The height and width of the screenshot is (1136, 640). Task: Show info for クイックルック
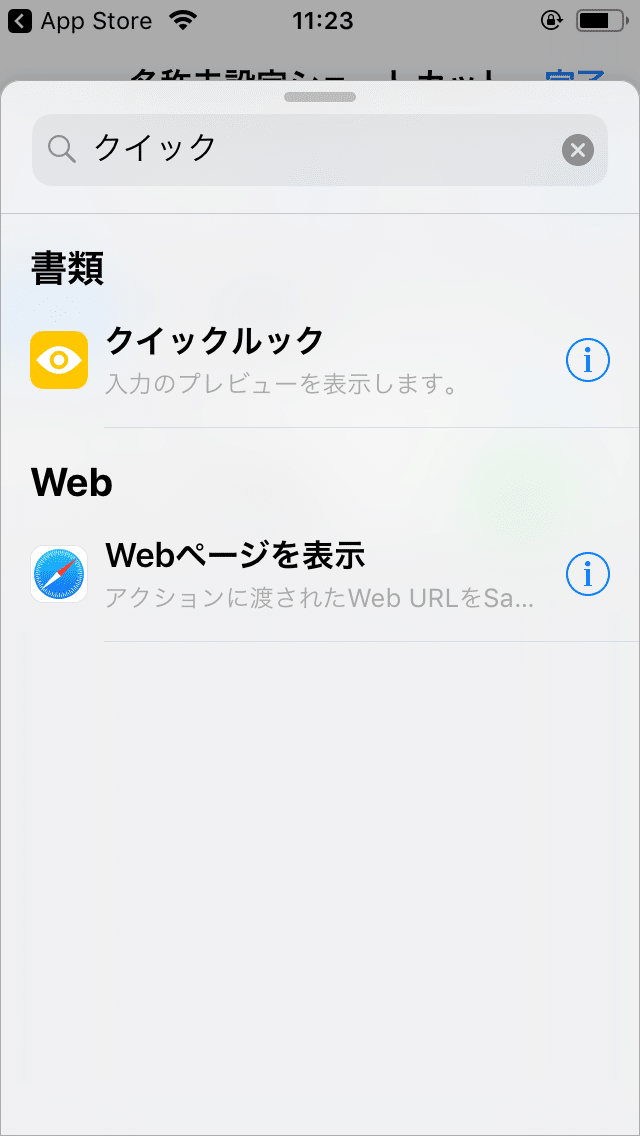pyautogui.click(x=587, y=360)
